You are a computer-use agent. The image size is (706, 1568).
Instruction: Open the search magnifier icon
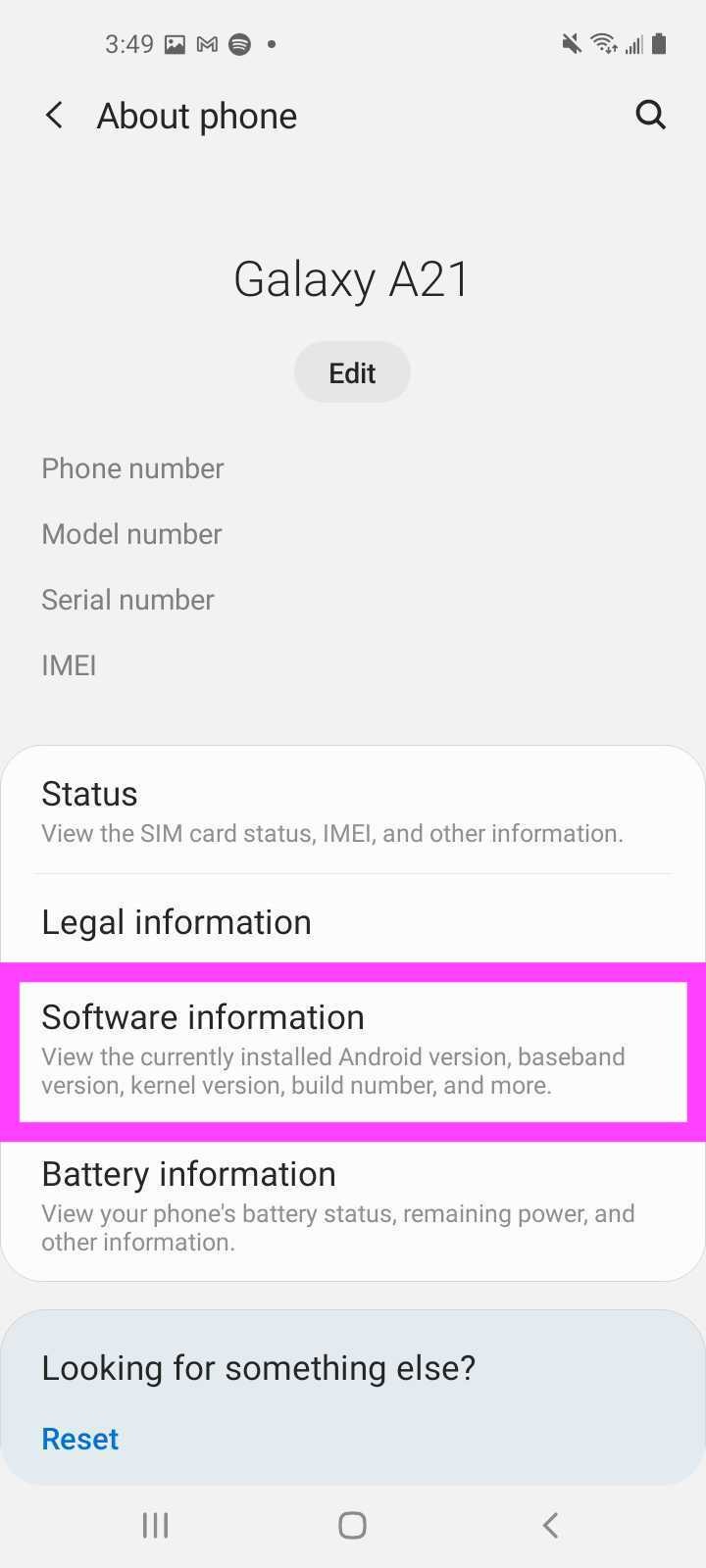coord(650,116)
